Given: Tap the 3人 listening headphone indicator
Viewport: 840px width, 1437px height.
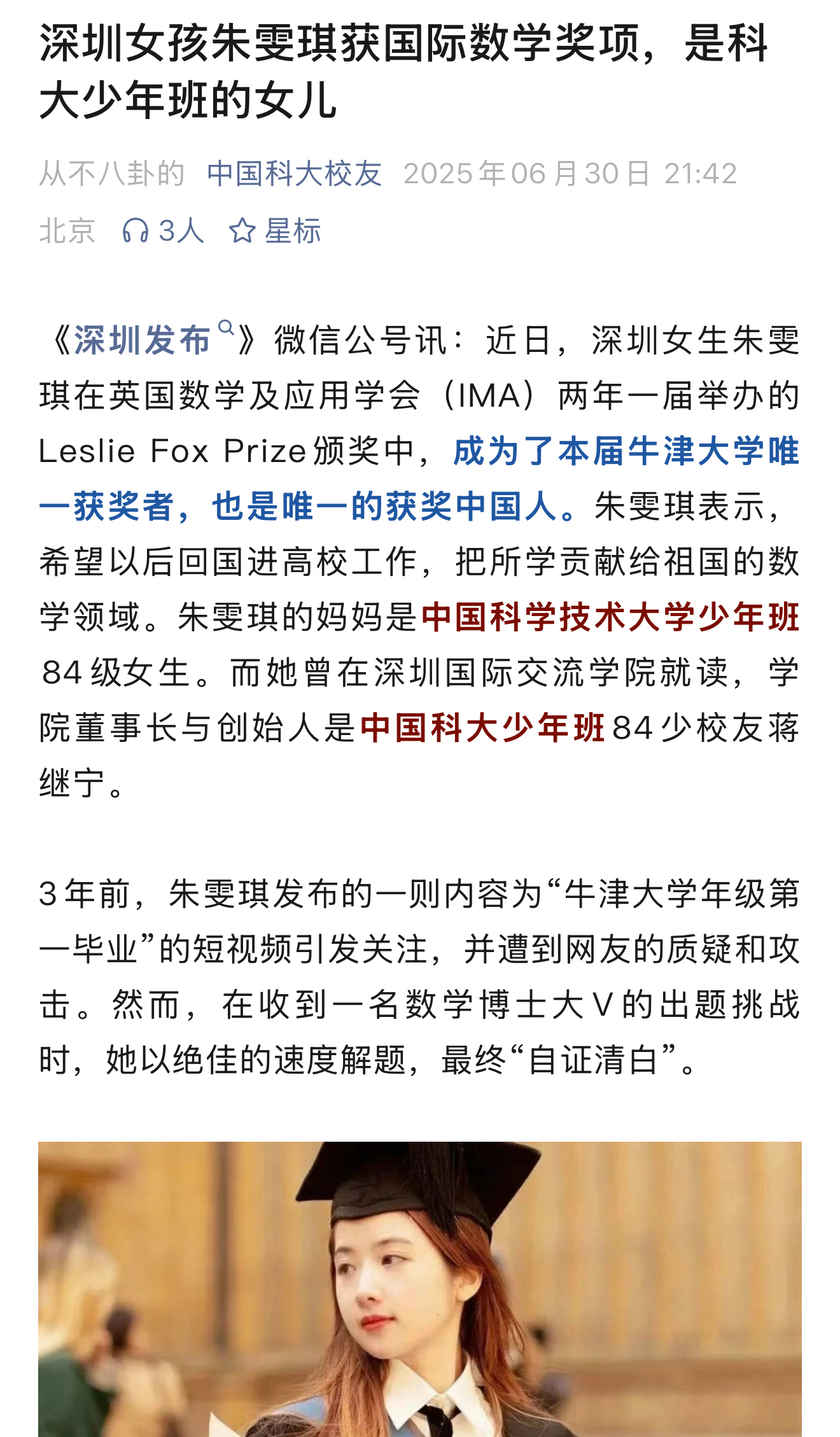Looking at the screenshot, I should 162,230.
